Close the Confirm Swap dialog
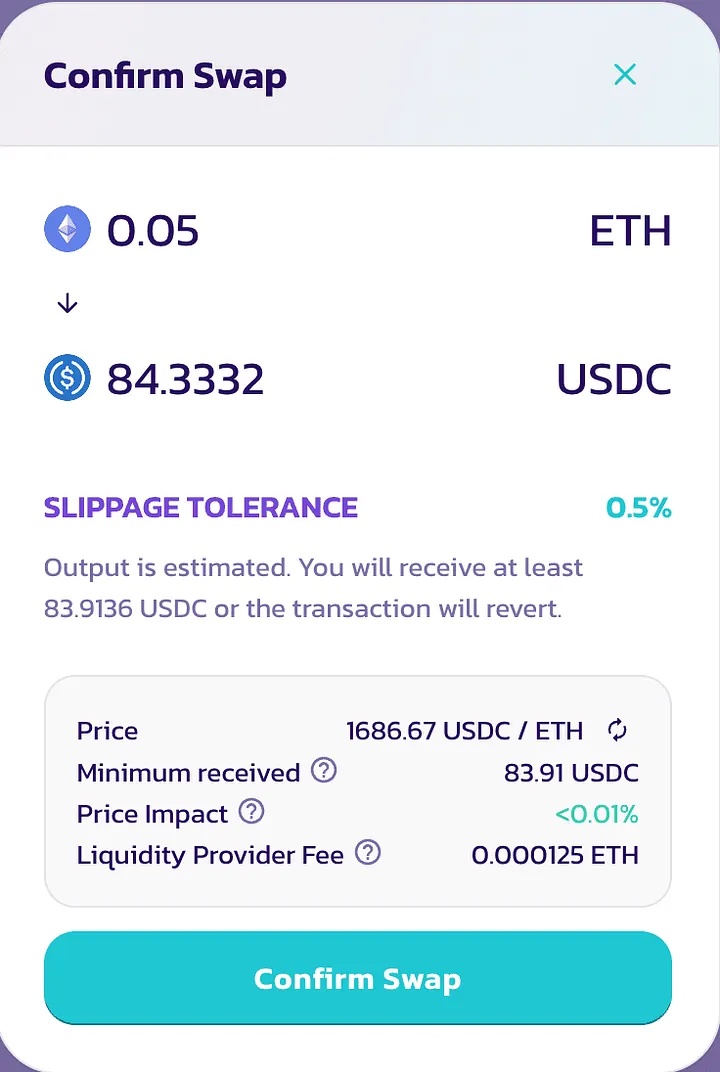The width and height of the screenshot is (720, 1072). click(x=625, y=74)
